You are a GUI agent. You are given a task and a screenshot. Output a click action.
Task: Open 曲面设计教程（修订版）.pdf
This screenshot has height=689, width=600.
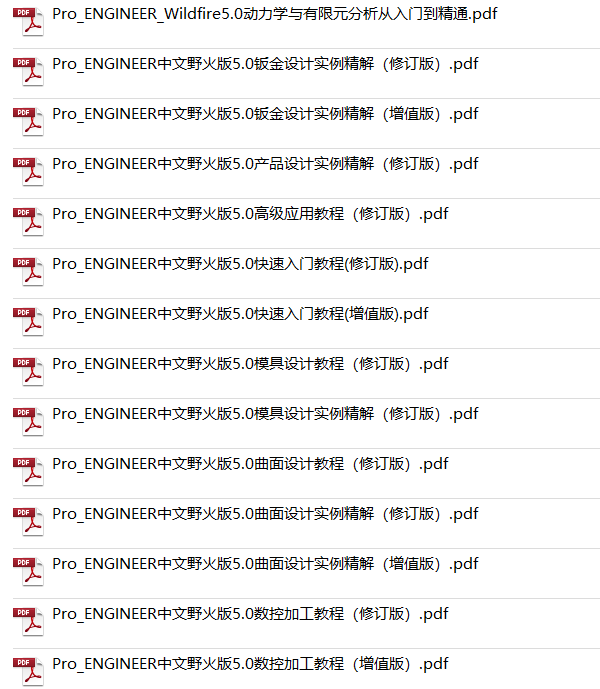tap(250, 464)
